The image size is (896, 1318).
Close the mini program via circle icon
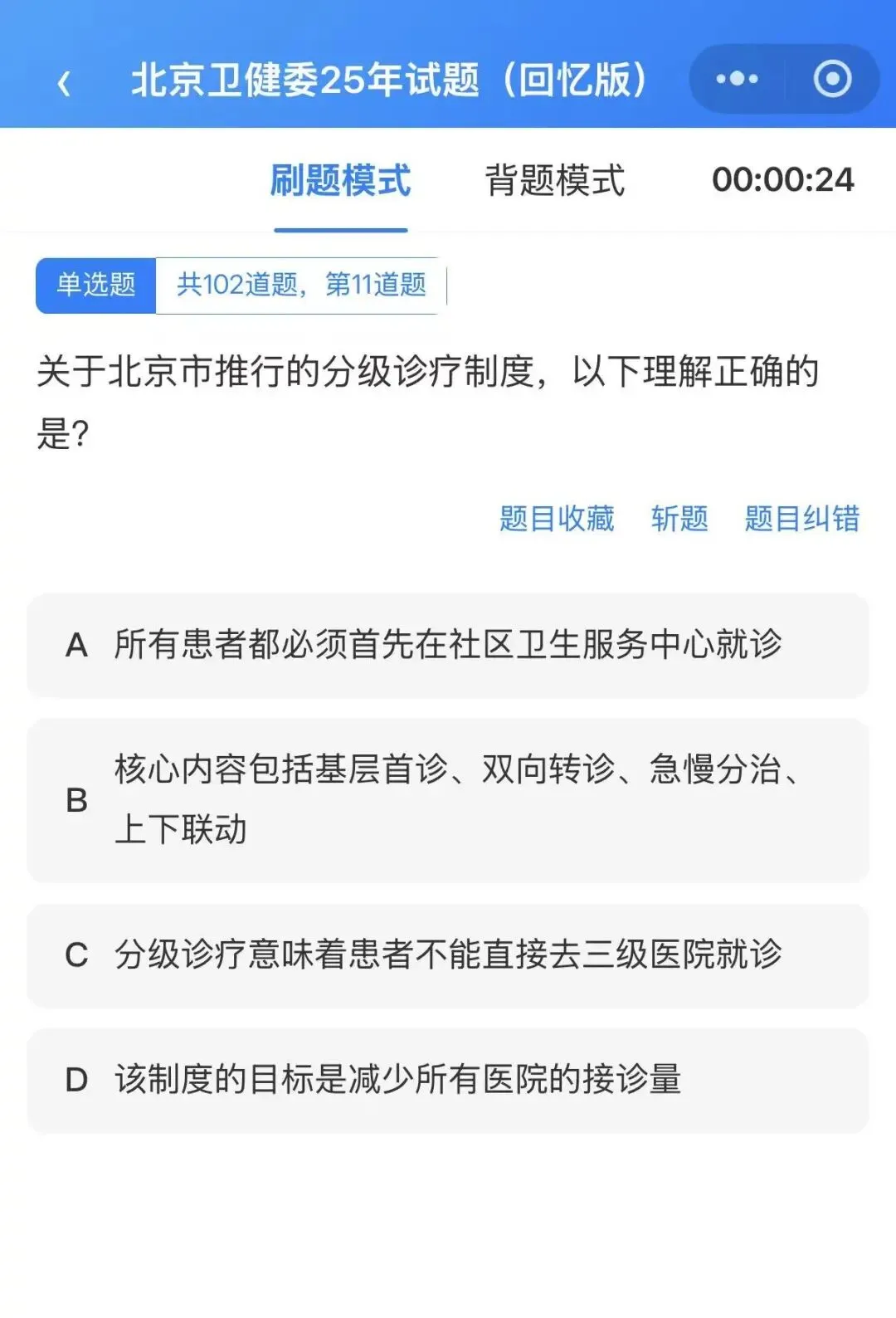click(832, 80)
